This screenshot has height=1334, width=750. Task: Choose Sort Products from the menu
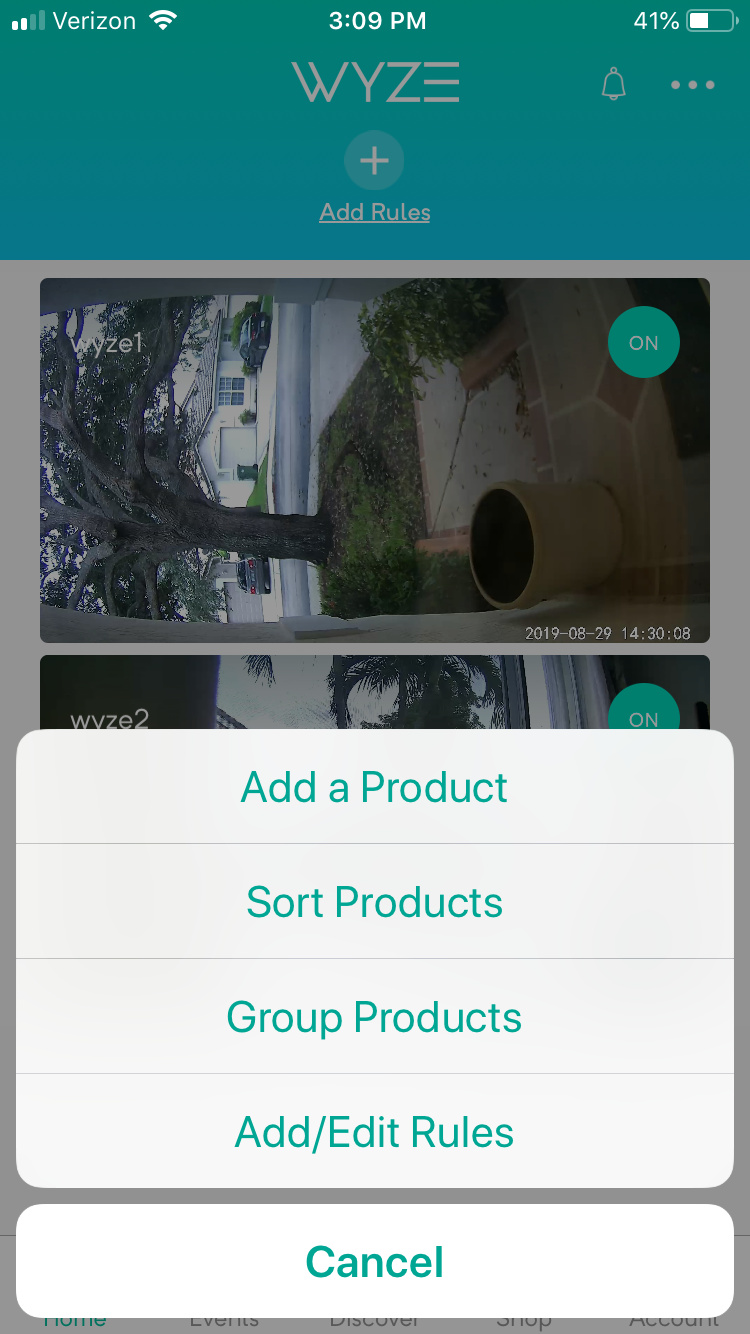click(x=374, y=902)
